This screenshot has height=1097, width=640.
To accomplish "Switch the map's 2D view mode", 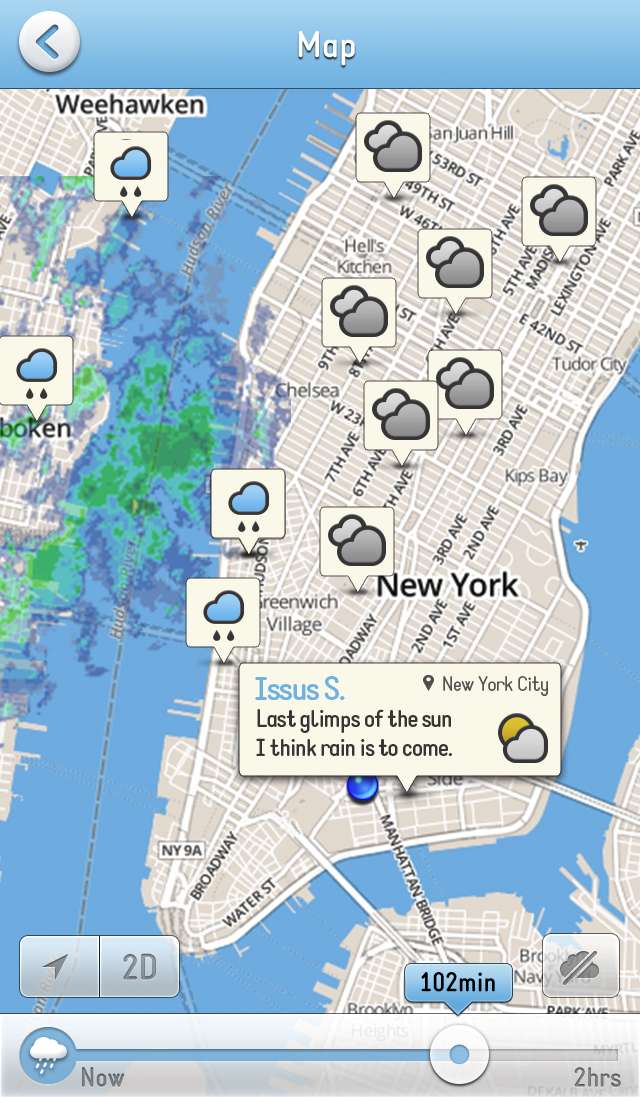I will tap(140, 966).
